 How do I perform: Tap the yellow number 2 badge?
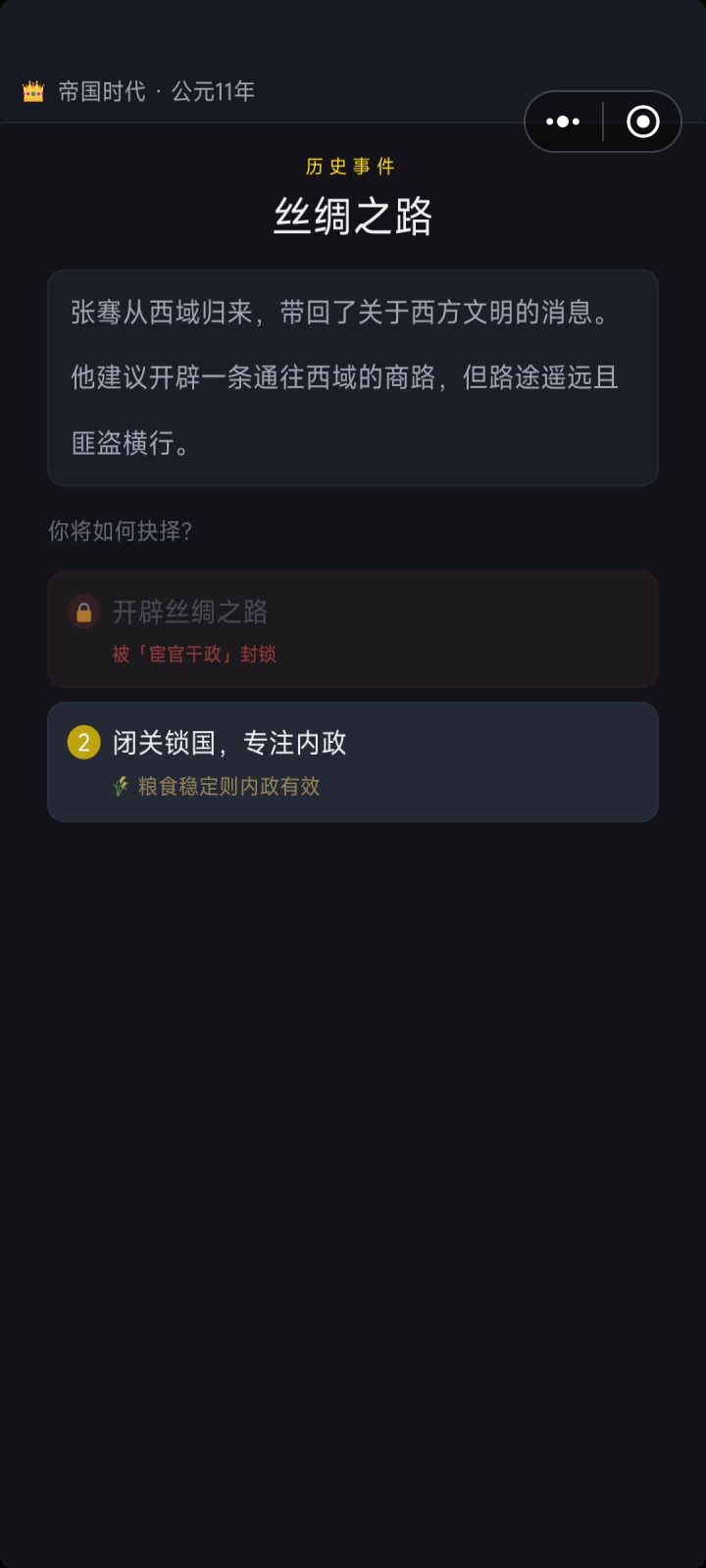[83, 744]
